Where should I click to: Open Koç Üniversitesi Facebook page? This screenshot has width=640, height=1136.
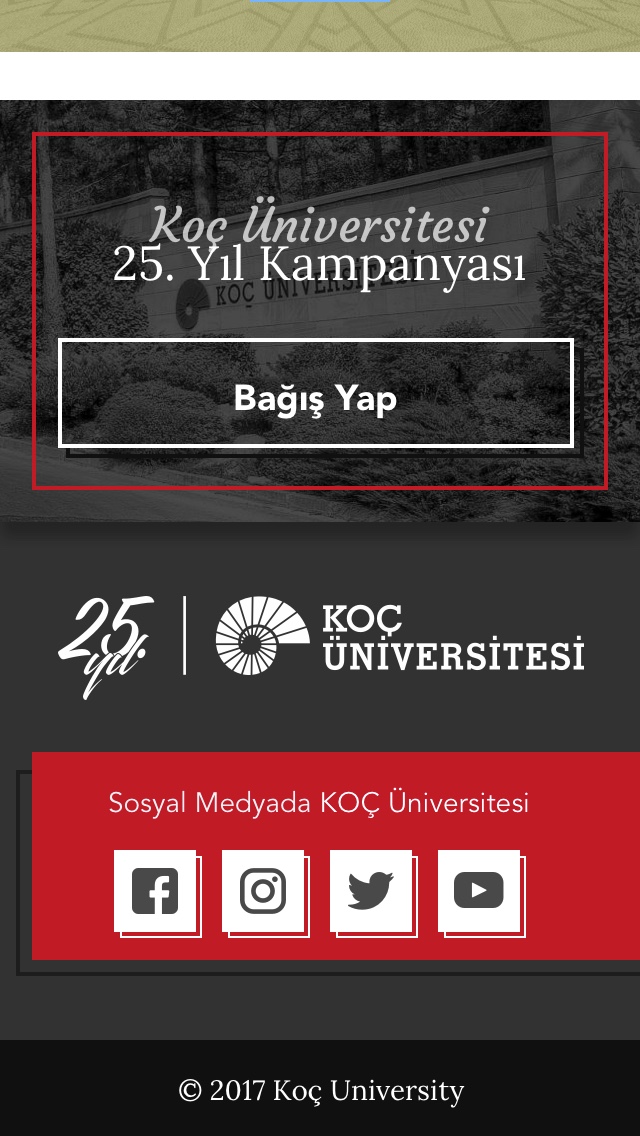pos(155,891)
